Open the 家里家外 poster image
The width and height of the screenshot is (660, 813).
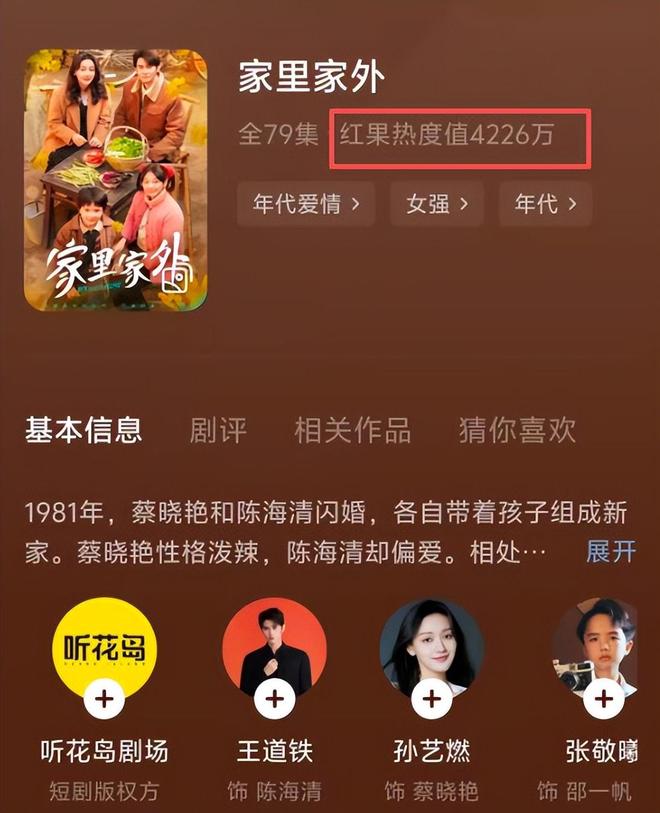click(x=116, y=180)
